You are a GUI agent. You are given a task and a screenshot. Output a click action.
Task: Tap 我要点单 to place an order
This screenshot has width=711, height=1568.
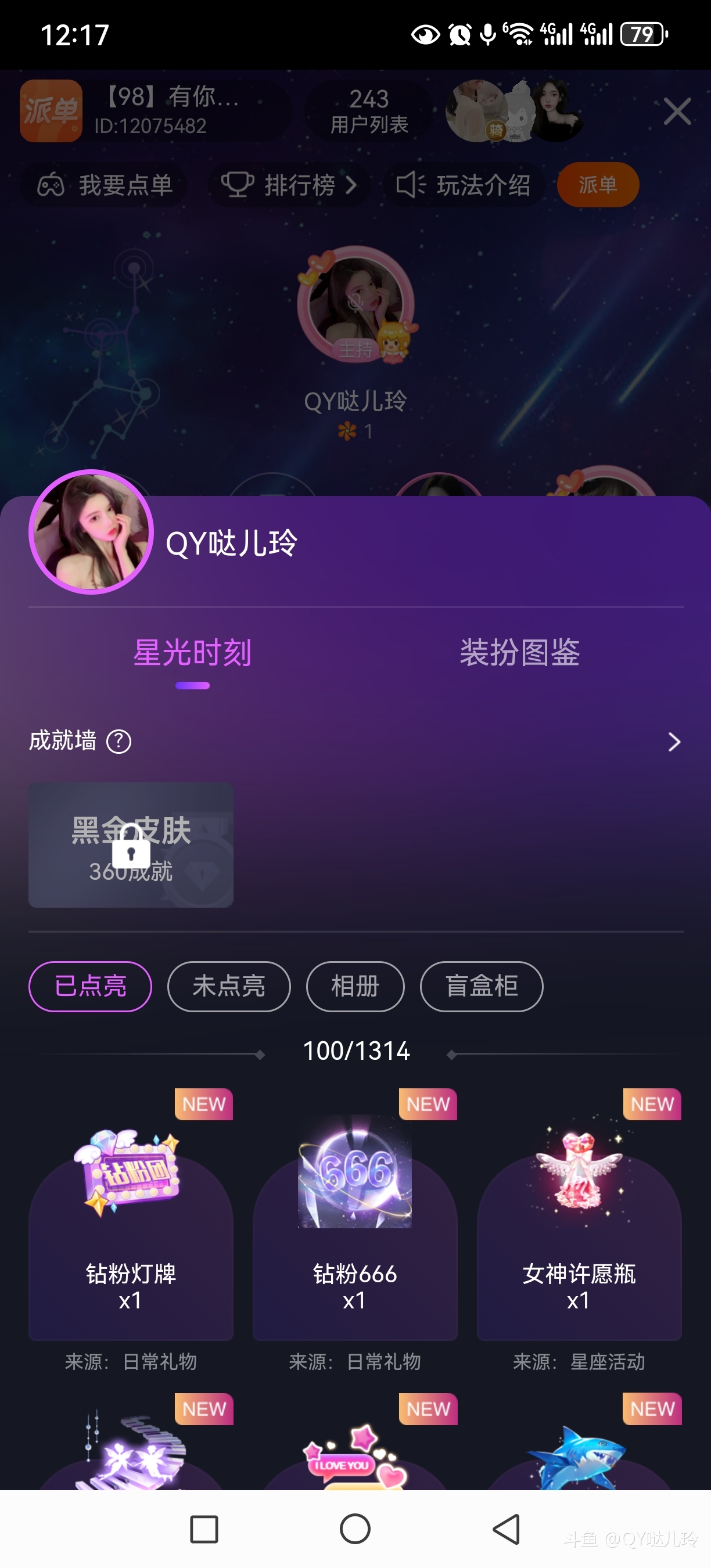[105, 185]
